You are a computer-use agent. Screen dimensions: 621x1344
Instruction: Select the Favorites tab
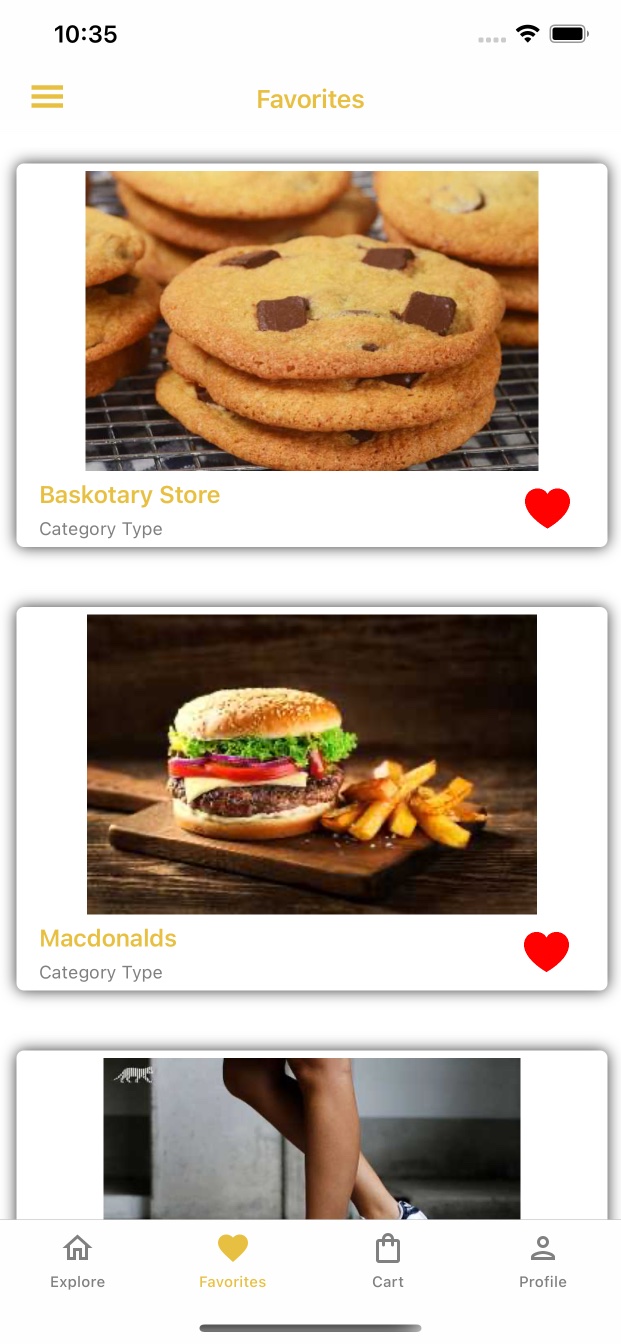point(232,1261)
